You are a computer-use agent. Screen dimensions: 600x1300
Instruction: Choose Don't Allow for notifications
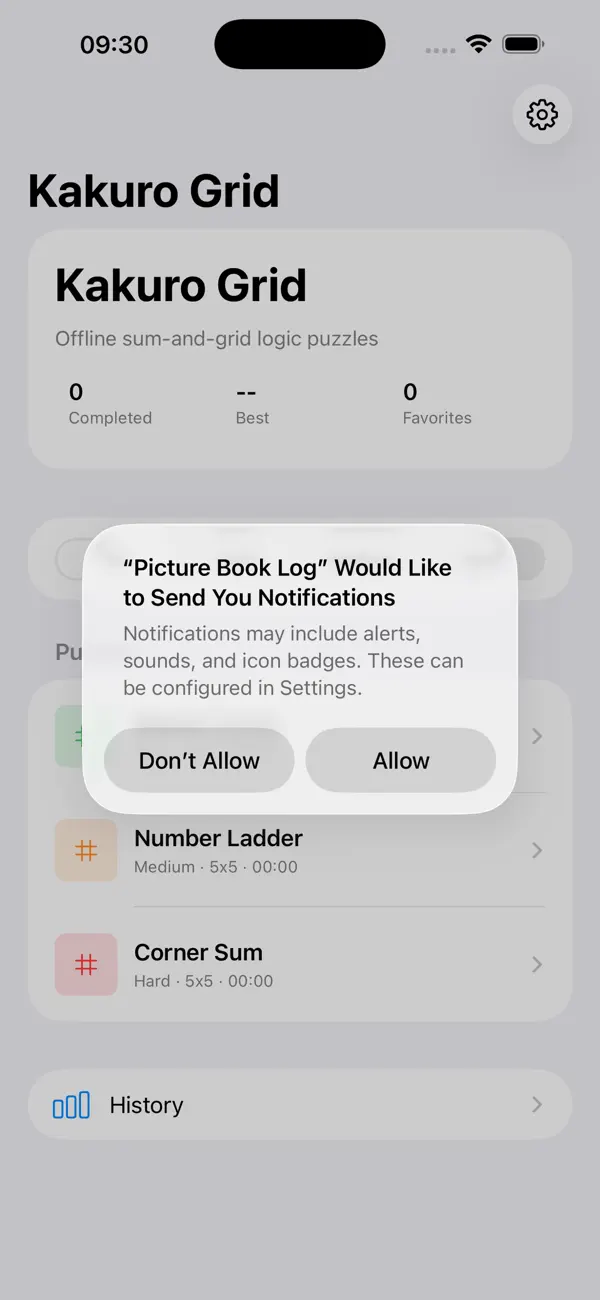[199, 760]
